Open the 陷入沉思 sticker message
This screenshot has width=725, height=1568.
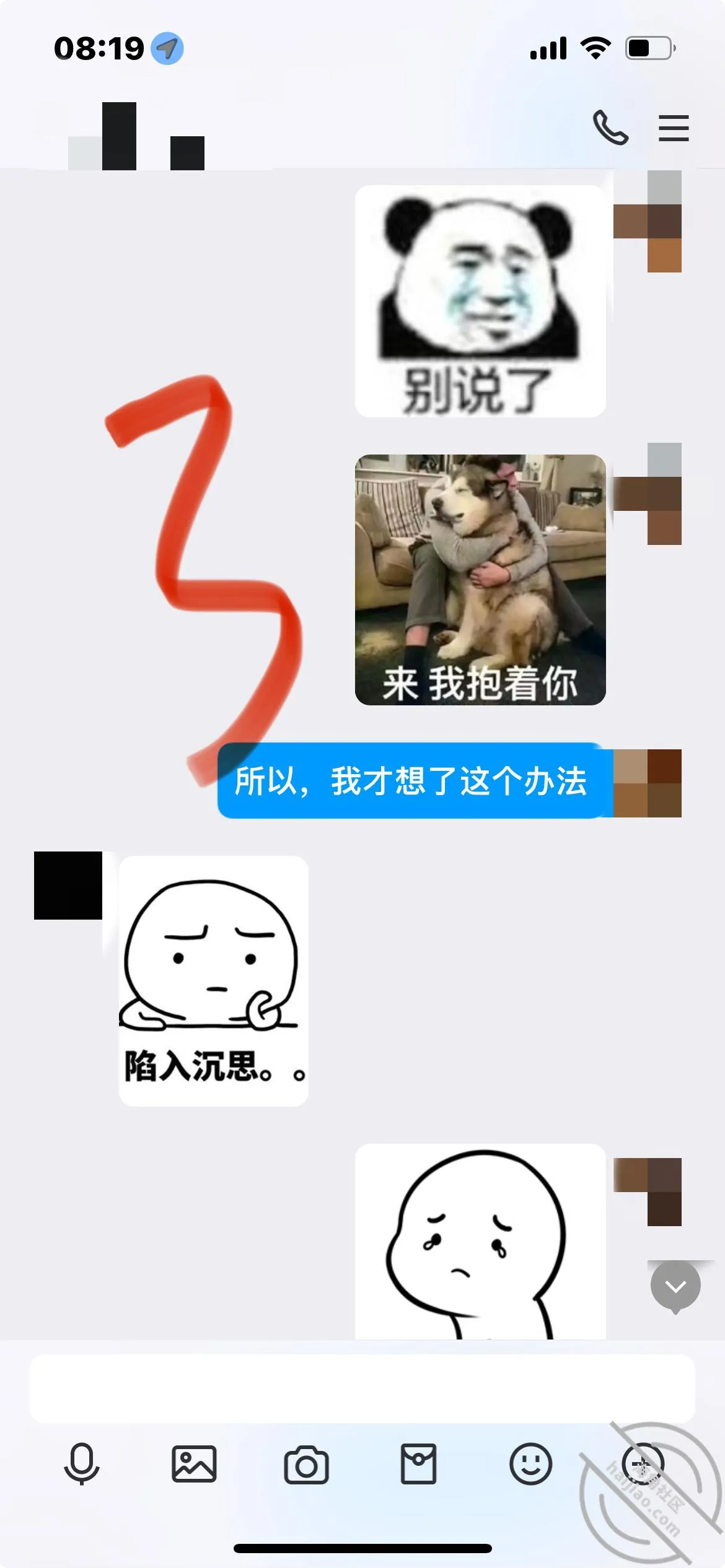[x=214, y=981]
